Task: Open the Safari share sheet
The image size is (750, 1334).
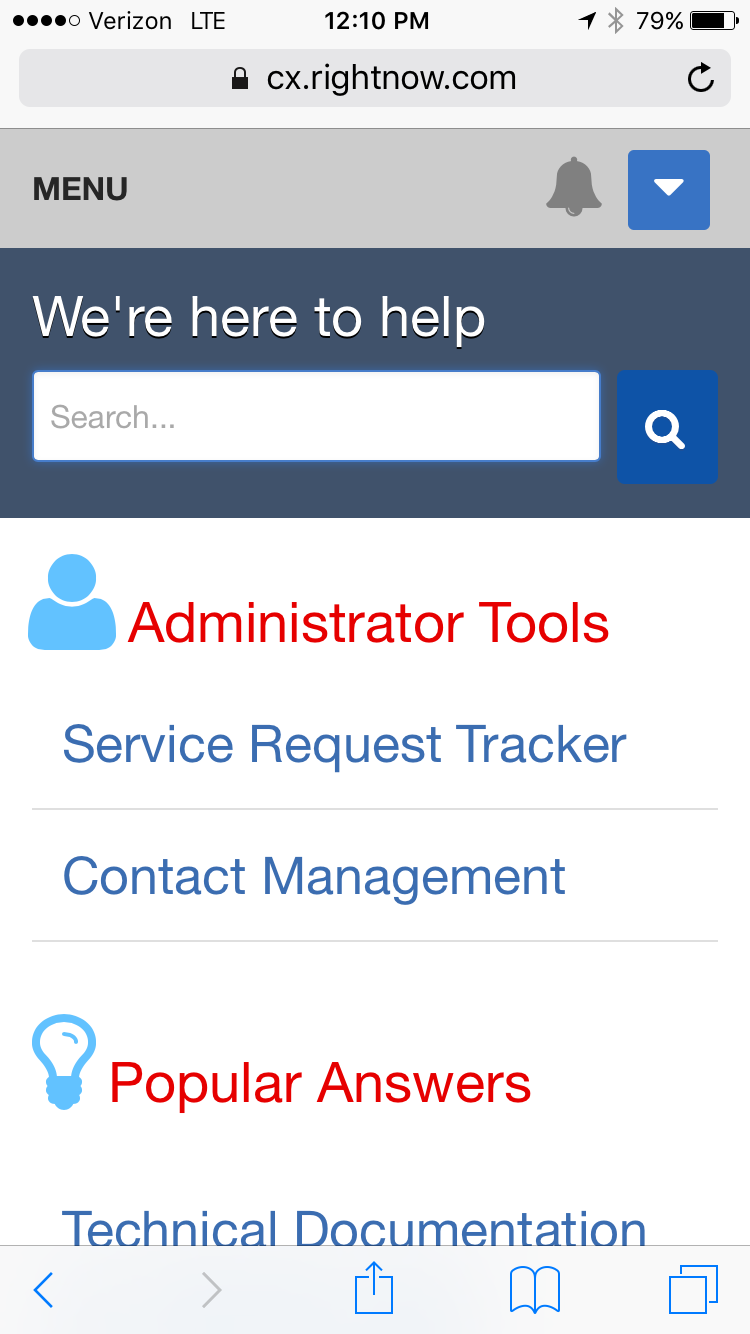Action: (374, 1287)
